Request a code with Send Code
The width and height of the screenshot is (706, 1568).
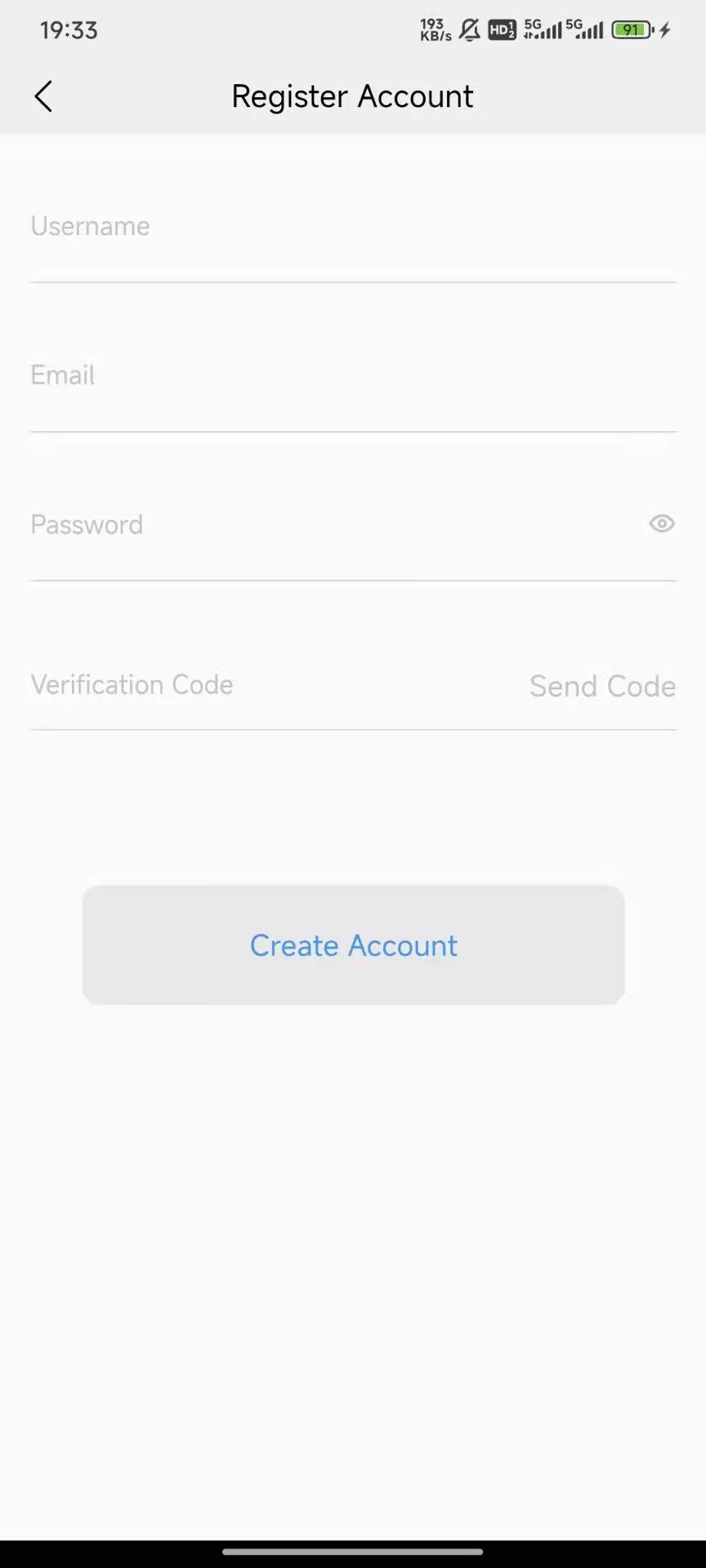pos(602,686)
